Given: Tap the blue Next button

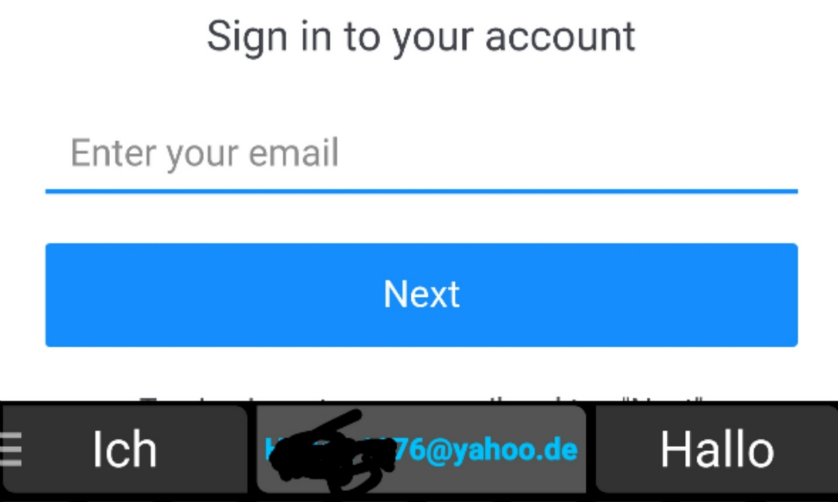Looking at the screenshot, I should (421, 295).
